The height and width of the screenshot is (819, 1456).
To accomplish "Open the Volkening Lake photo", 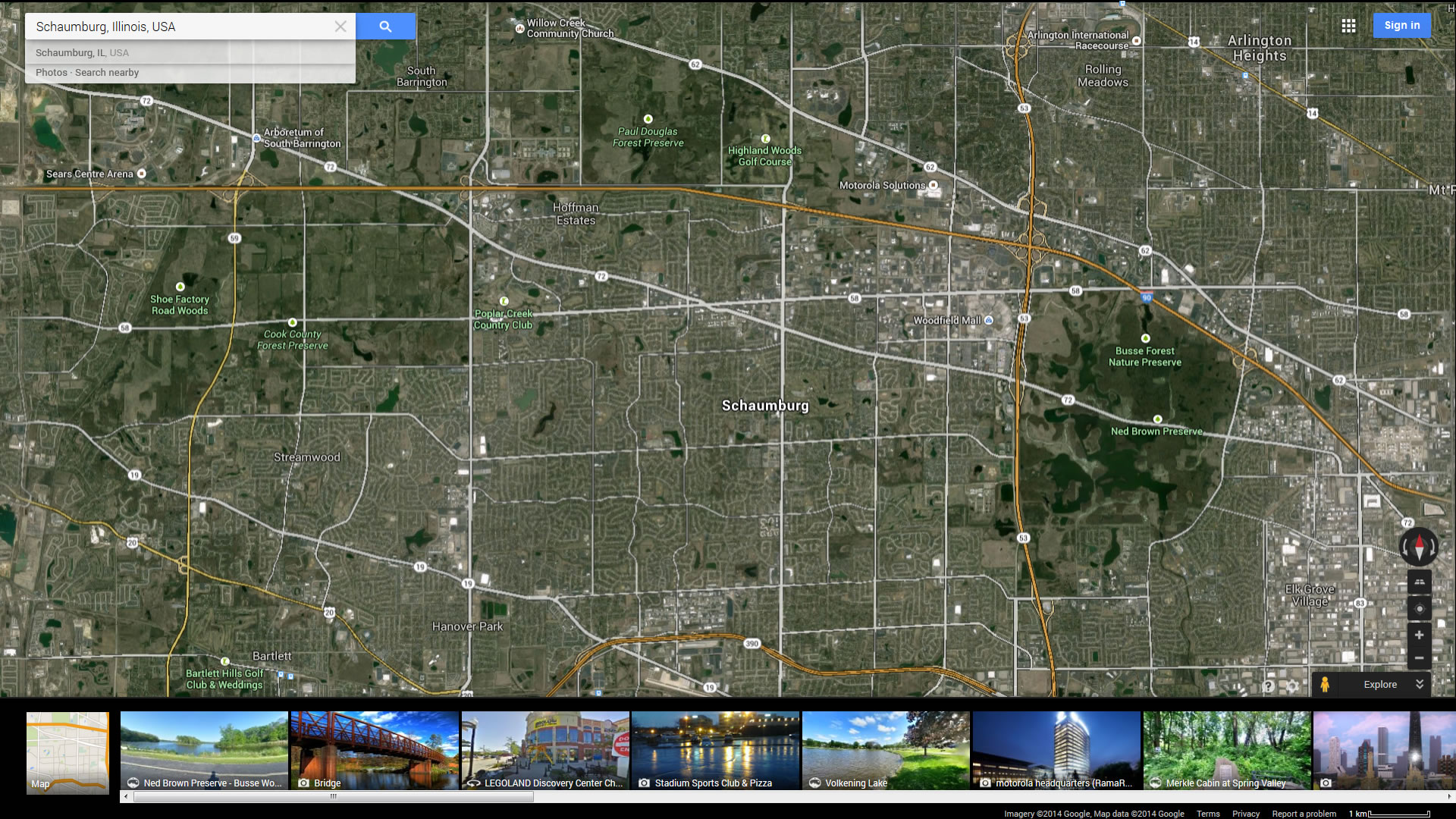I will click(x=886, y=750).
